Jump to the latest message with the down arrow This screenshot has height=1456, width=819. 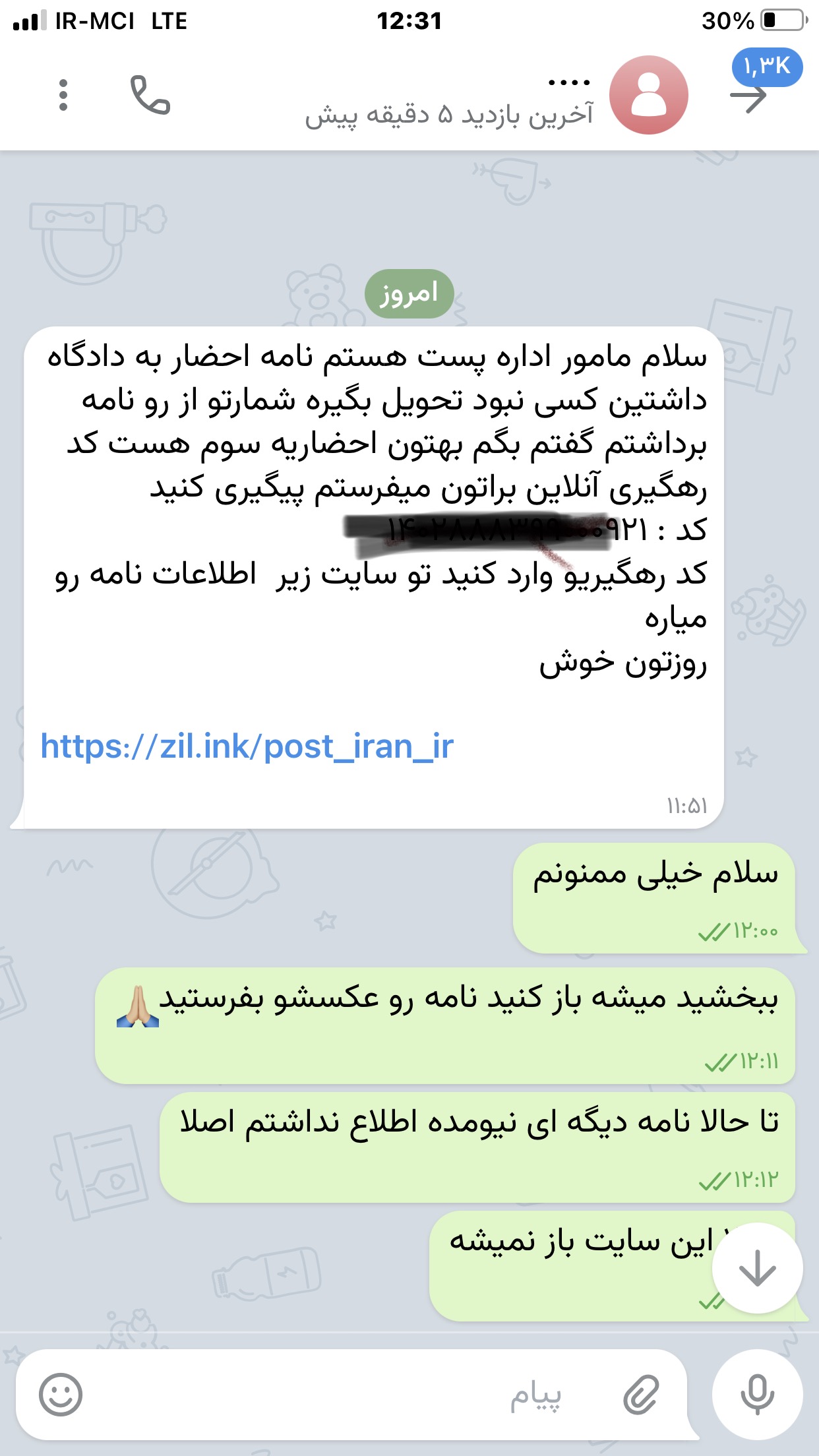(757, 1267)
